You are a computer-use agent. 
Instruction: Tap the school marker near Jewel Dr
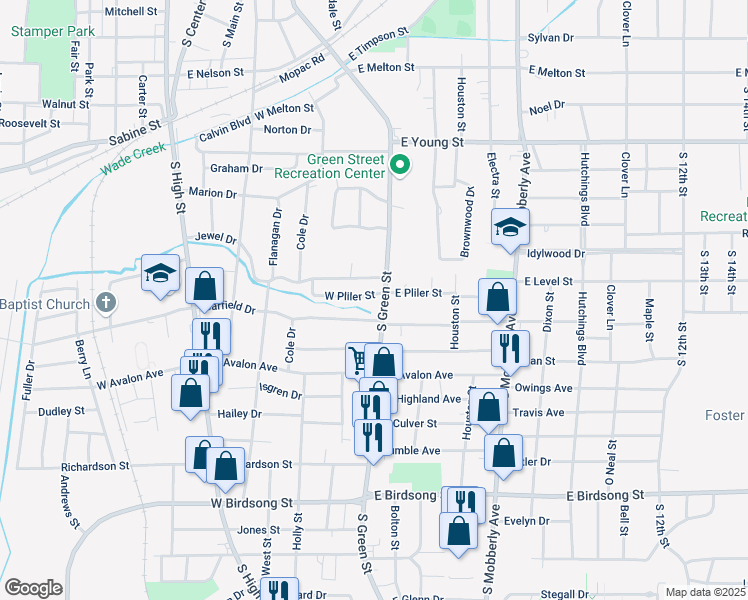point(159,275)
